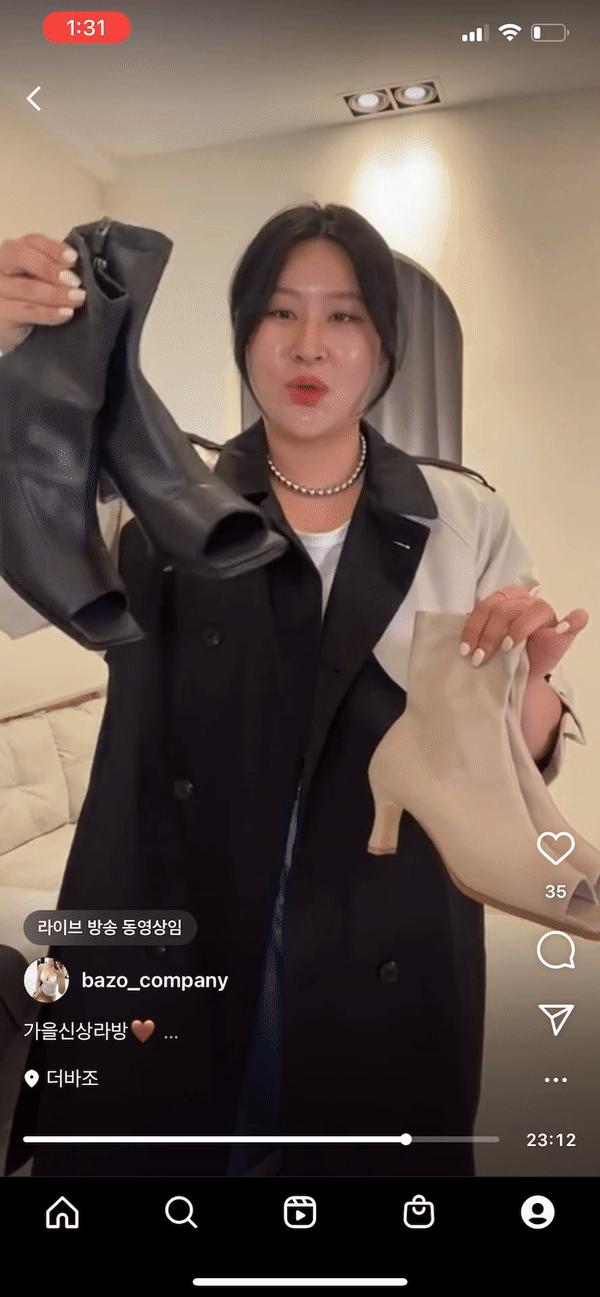Like this live video
600x1297 pixels.
click(x=556, y=849)
